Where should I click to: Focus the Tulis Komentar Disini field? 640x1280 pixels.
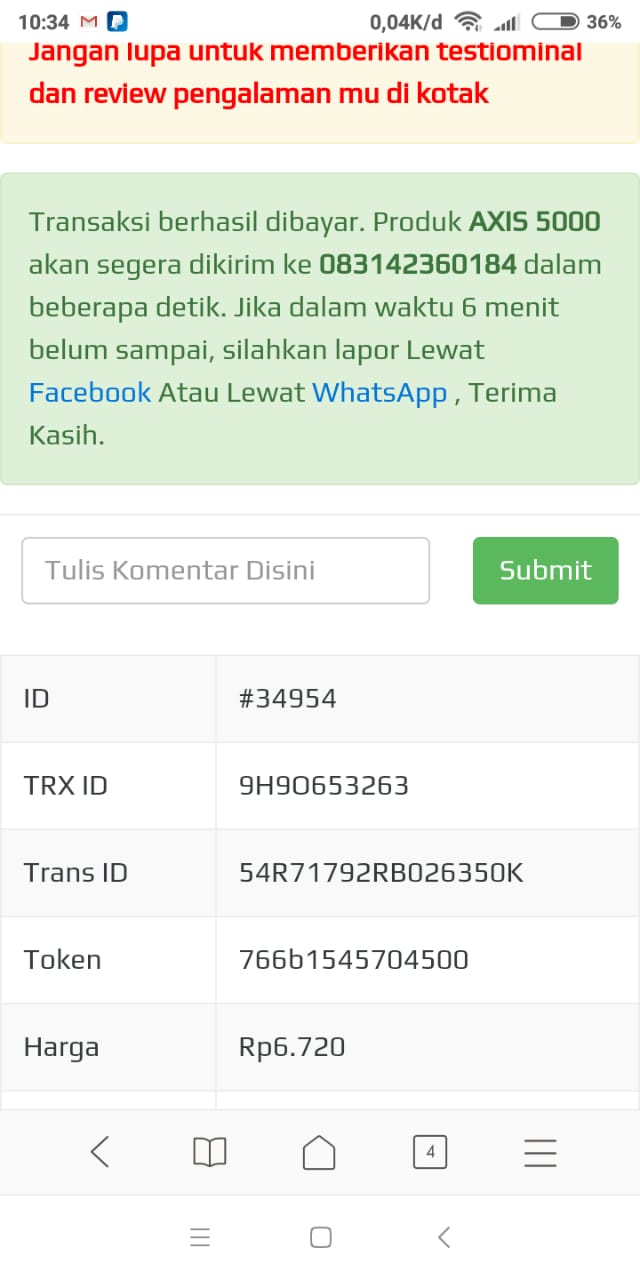coord(226,570)
